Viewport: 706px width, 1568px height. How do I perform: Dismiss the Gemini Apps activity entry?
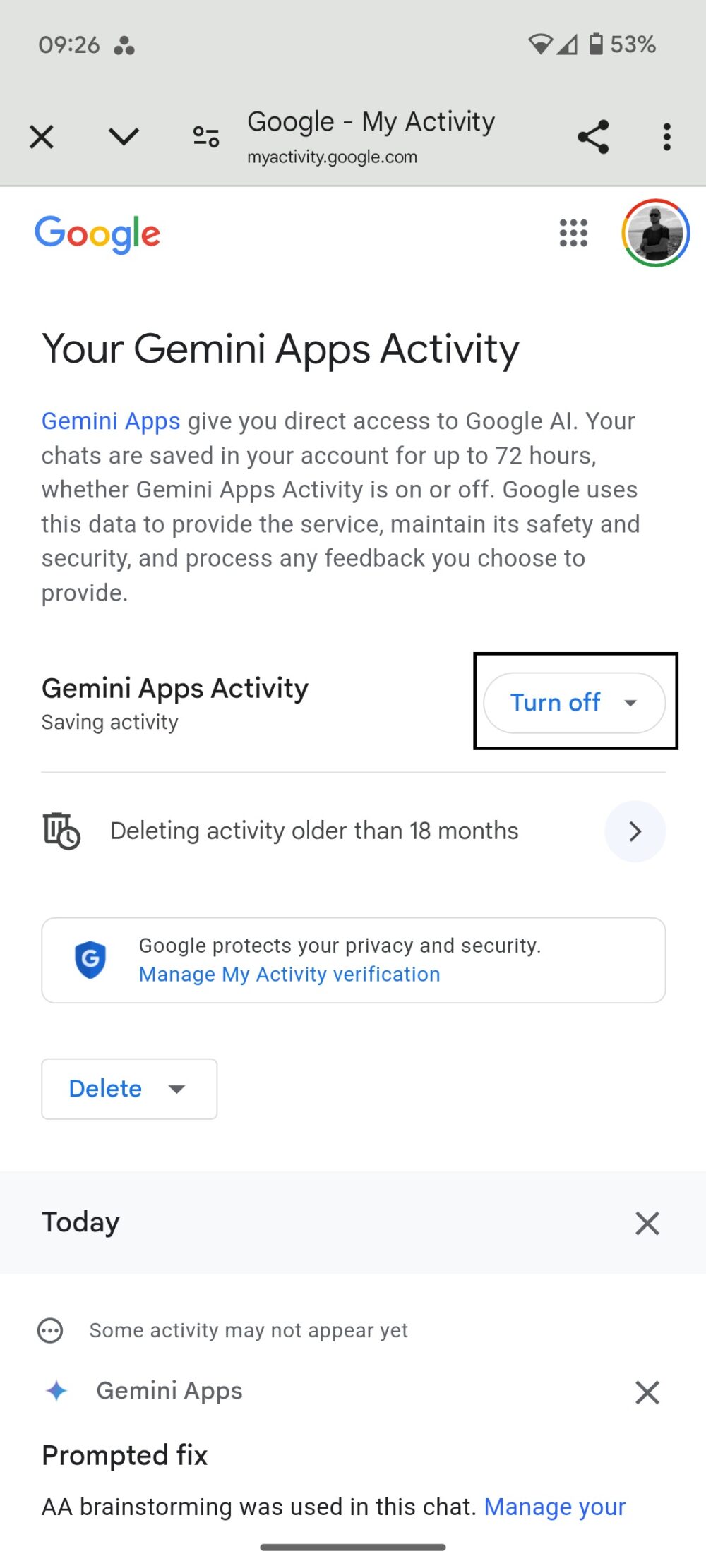[x=647, y=1392]
